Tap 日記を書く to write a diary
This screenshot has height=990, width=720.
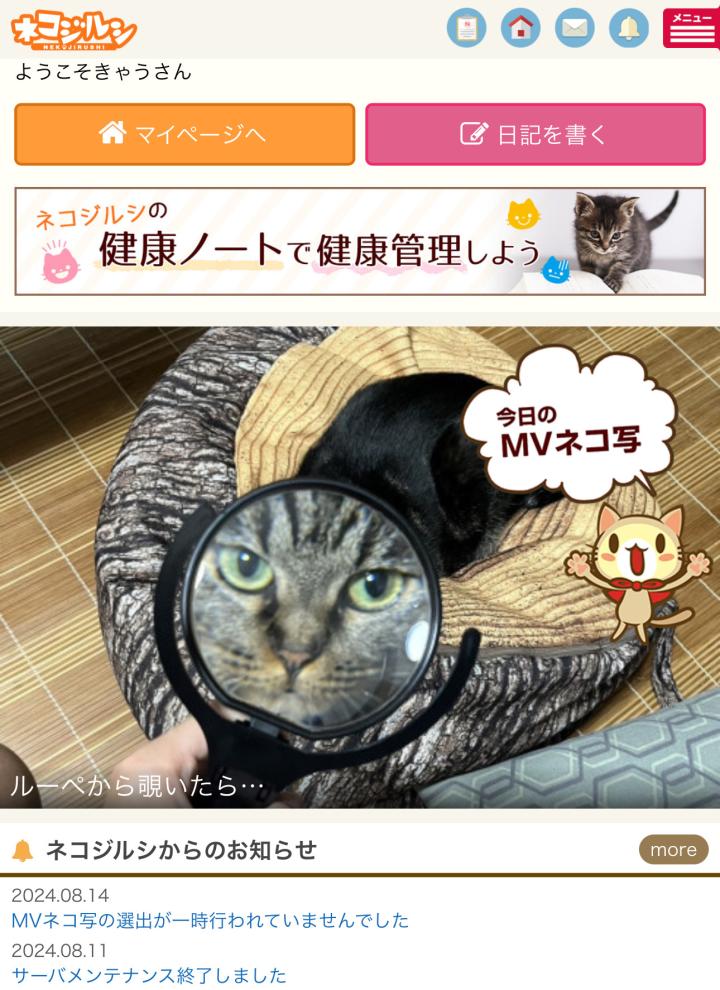(535, 134)
